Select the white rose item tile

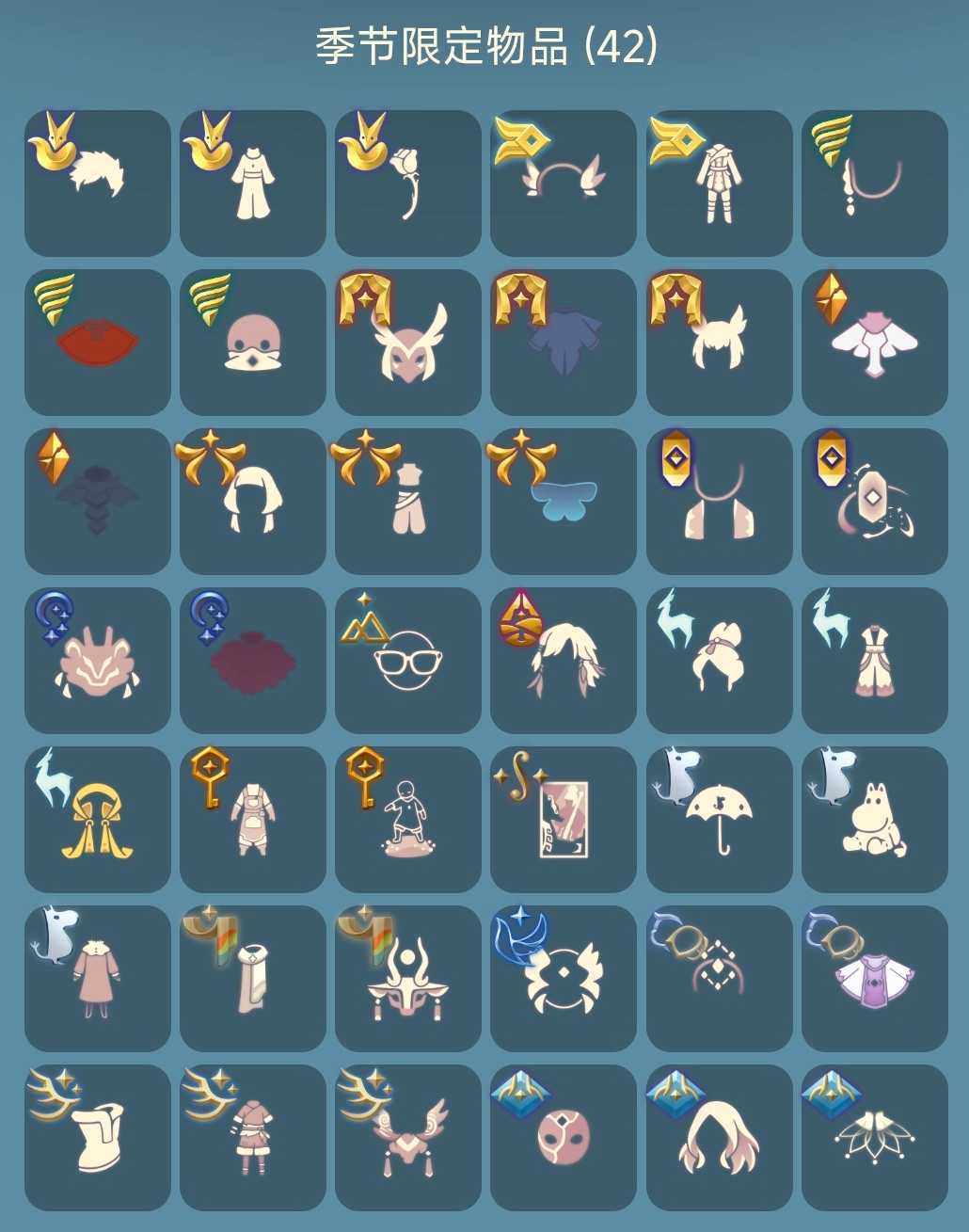click(x=408, y=184)
